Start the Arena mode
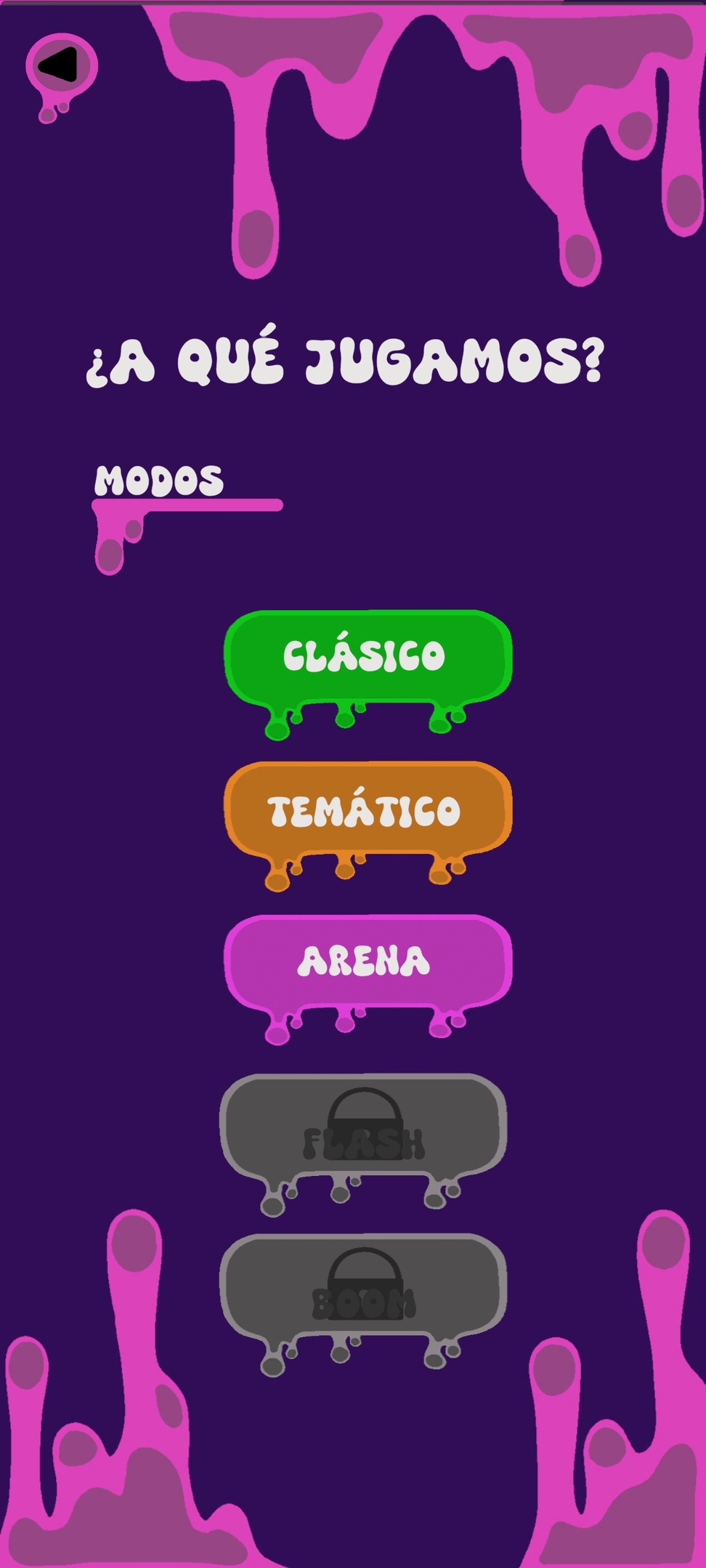 click(367, 963)
